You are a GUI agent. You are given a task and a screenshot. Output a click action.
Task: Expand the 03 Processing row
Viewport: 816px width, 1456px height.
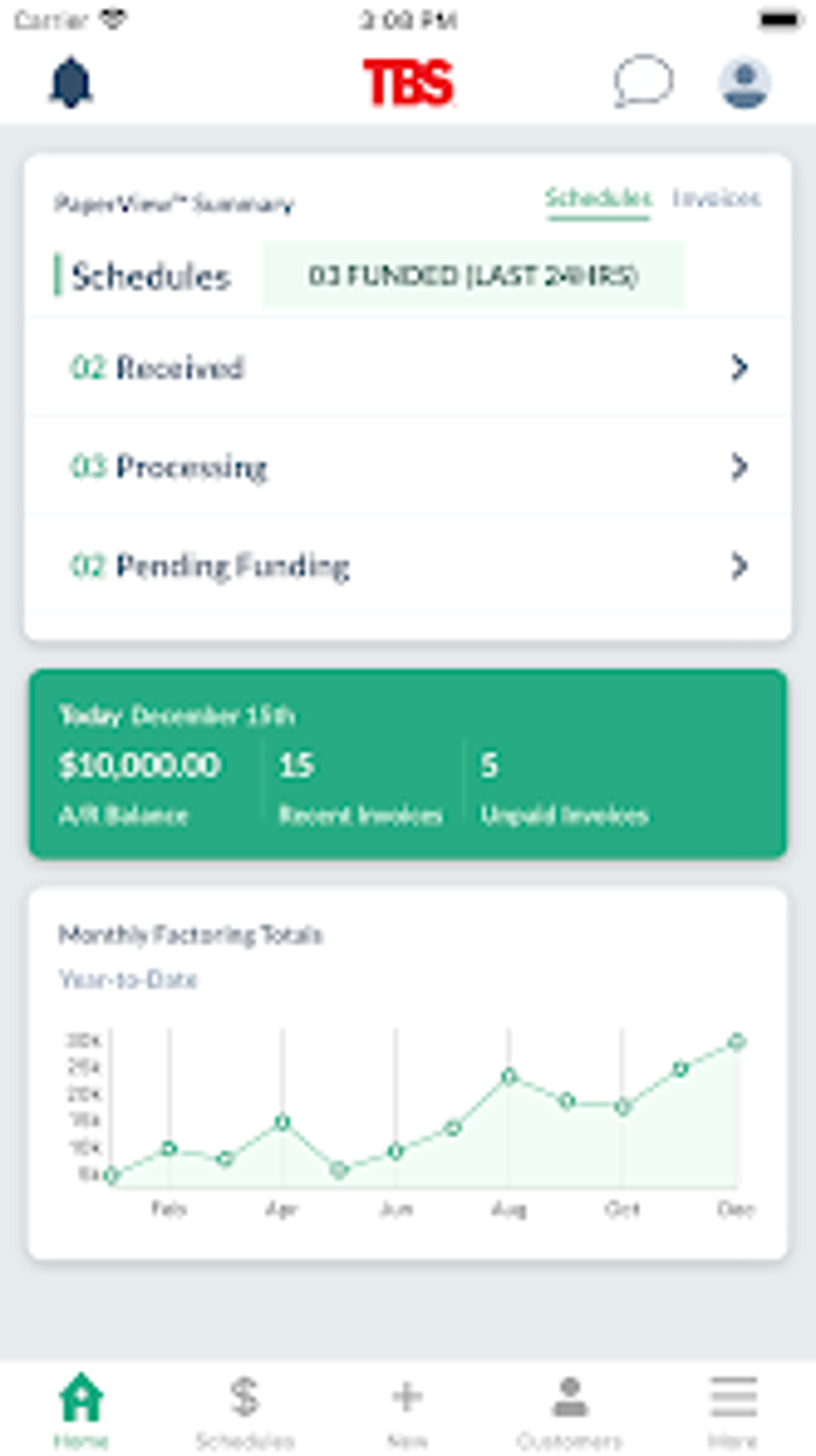coord(407,467)
